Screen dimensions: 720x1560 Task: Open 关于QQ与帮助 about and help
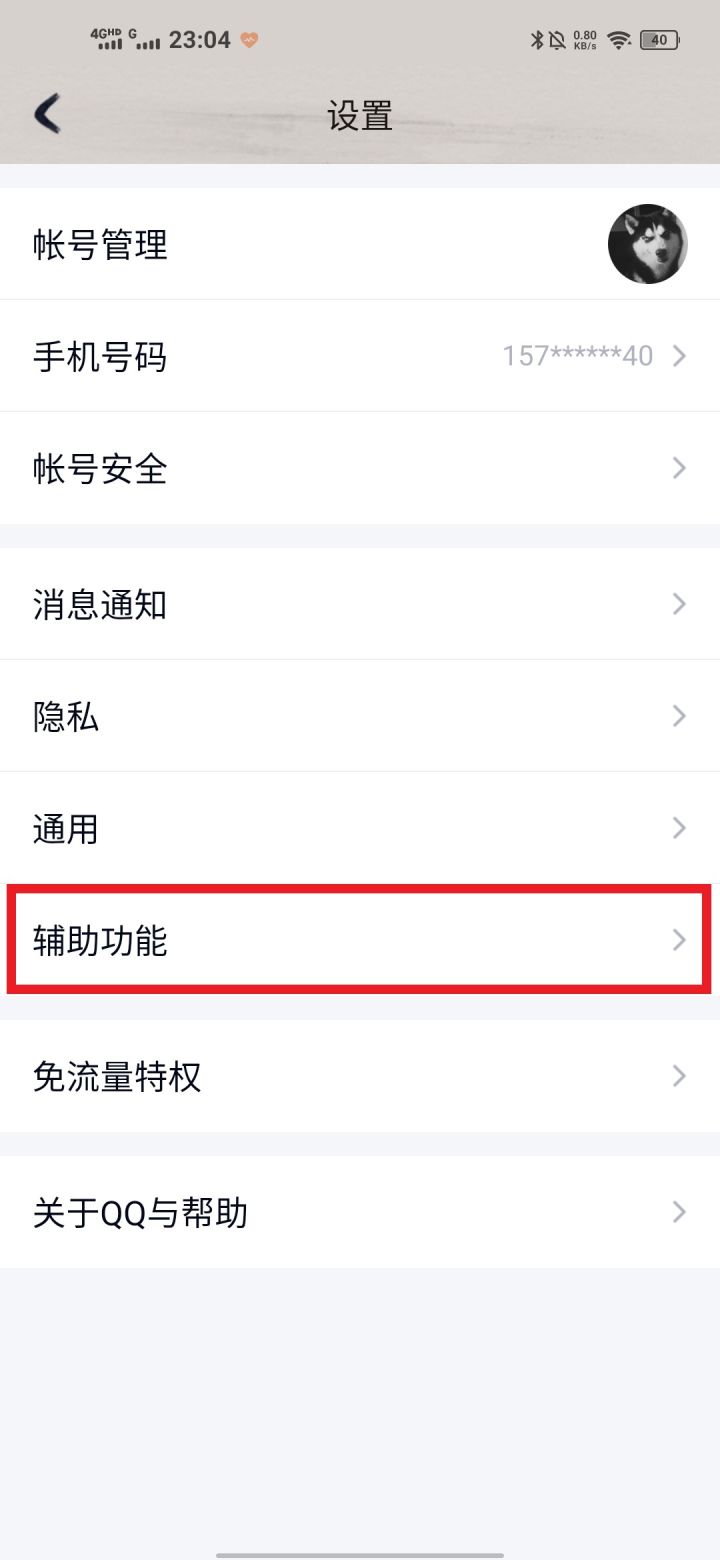[x=360, y=1212]
